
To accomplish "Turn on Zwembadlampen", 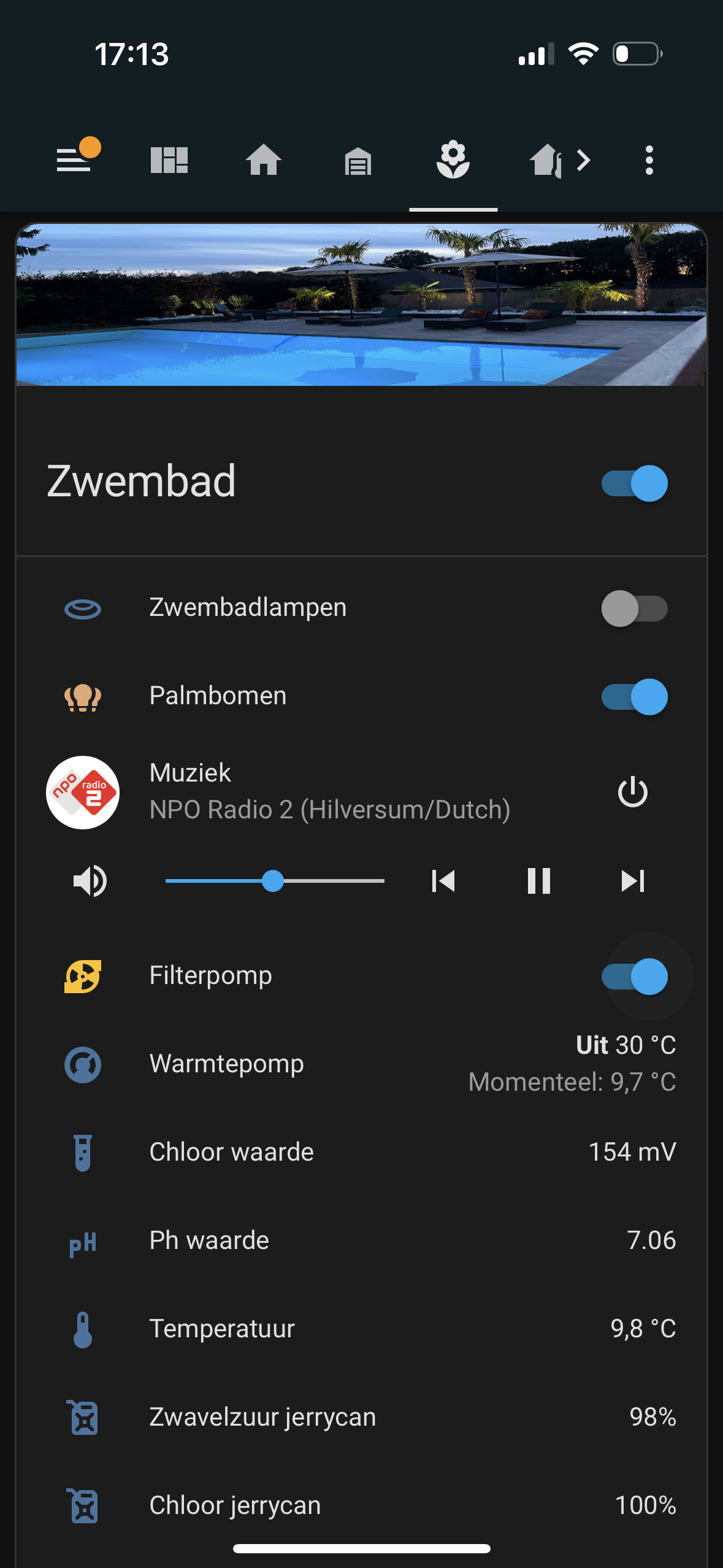I will point(635,609).
